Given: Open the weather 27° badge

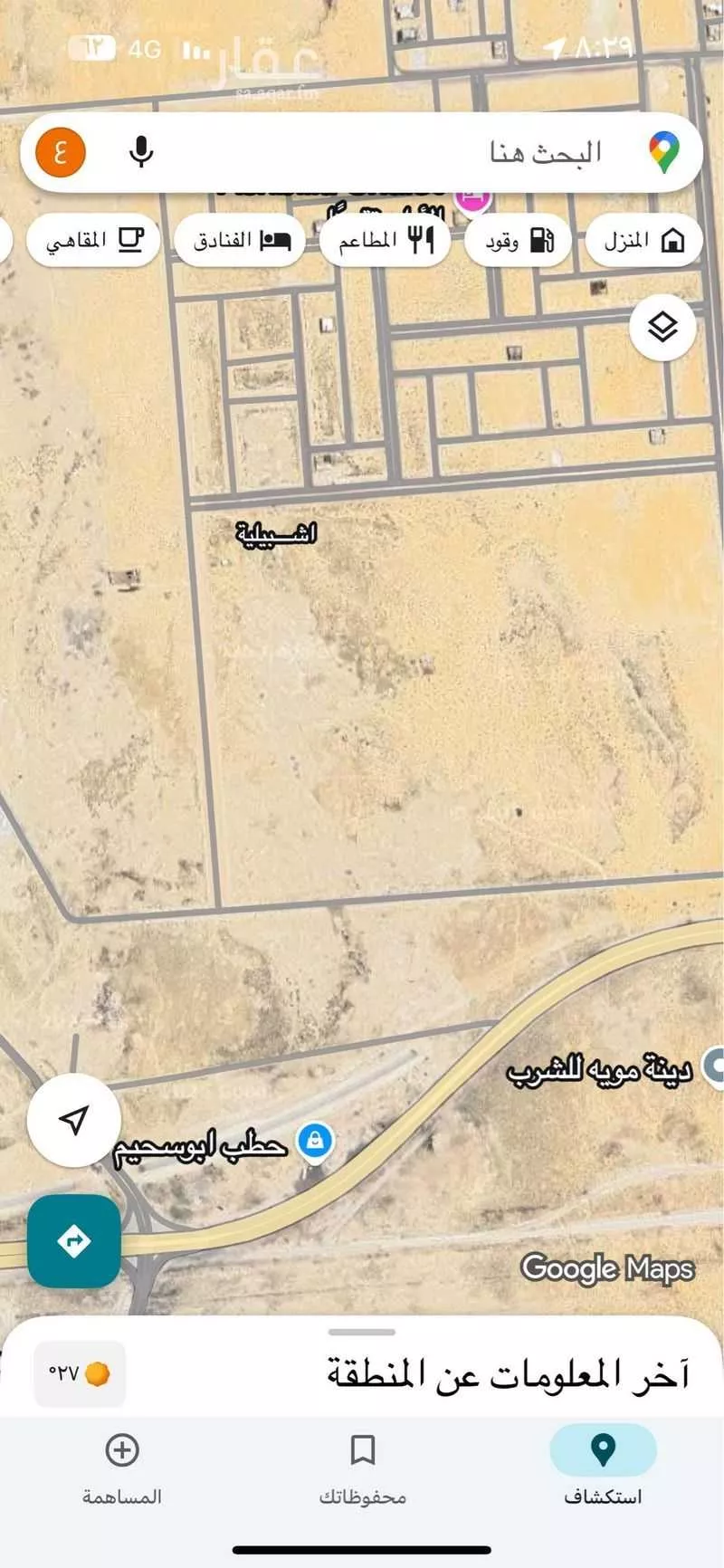Looking at the screenshot, I should click(80, 1373).
